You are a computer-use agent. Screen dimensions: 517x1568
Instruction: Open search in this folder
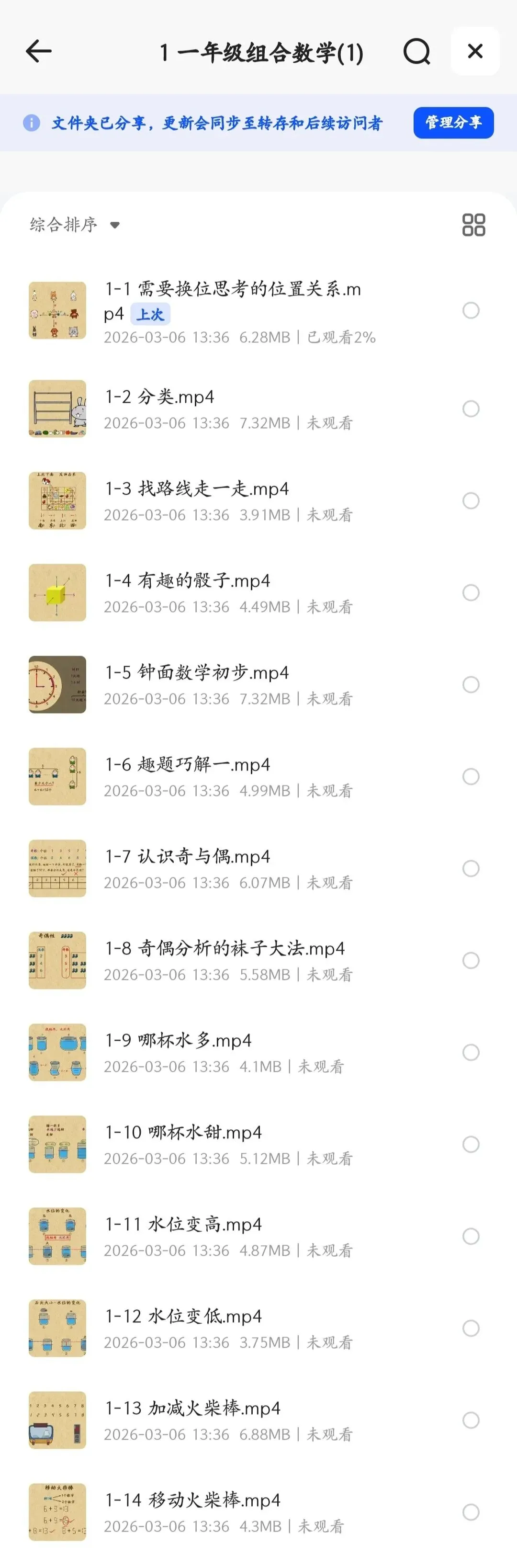point(416,52)
